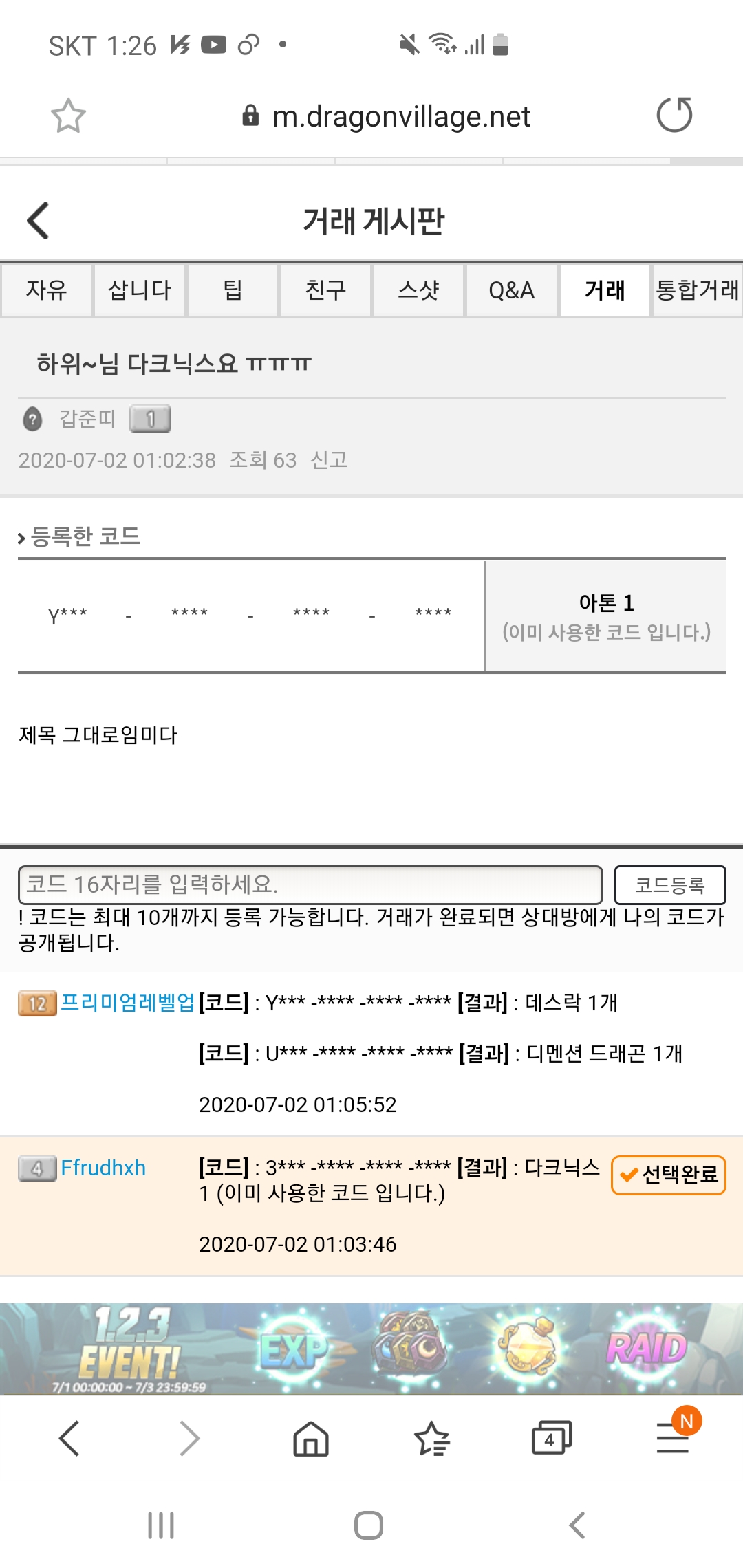Switch to the 통합거래 tab
The height and width of the screenshot is (1568, 743).
pyautogui.click(x=697, y=290)
